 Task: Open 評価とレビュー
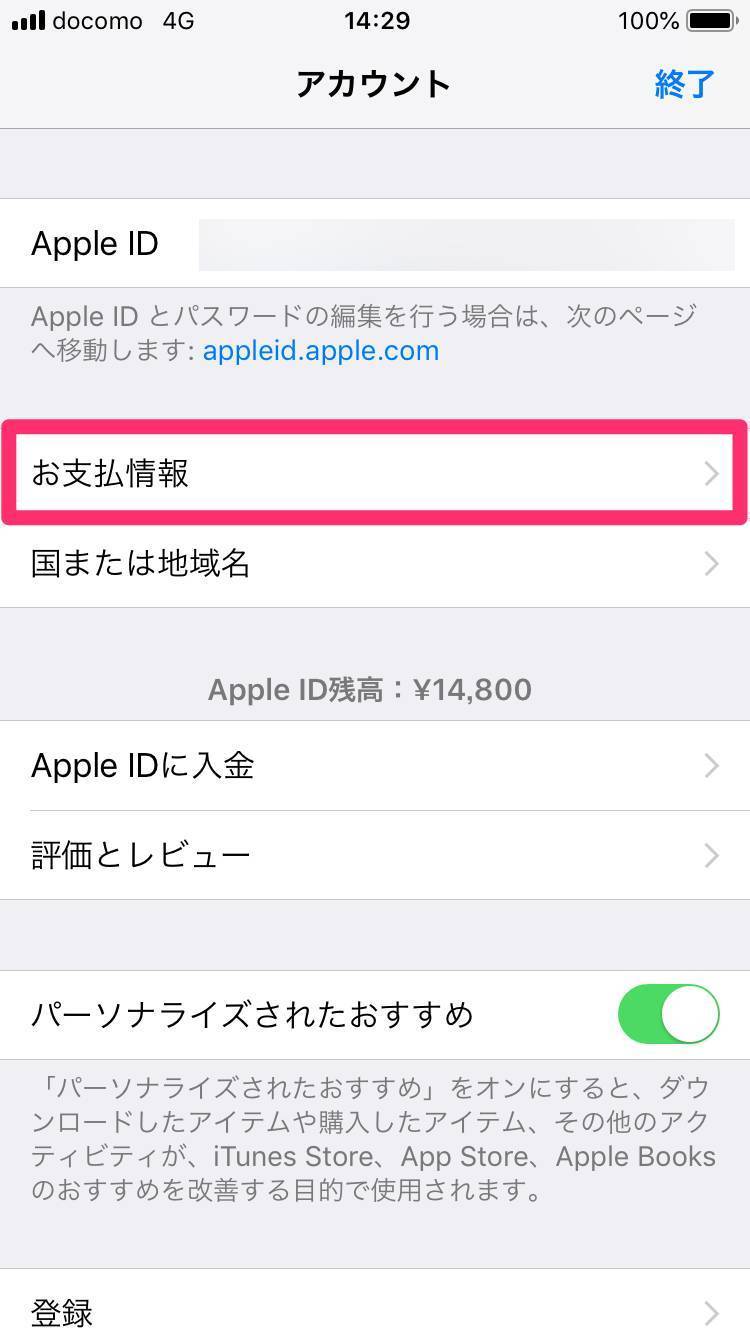(x=374, y=856)
